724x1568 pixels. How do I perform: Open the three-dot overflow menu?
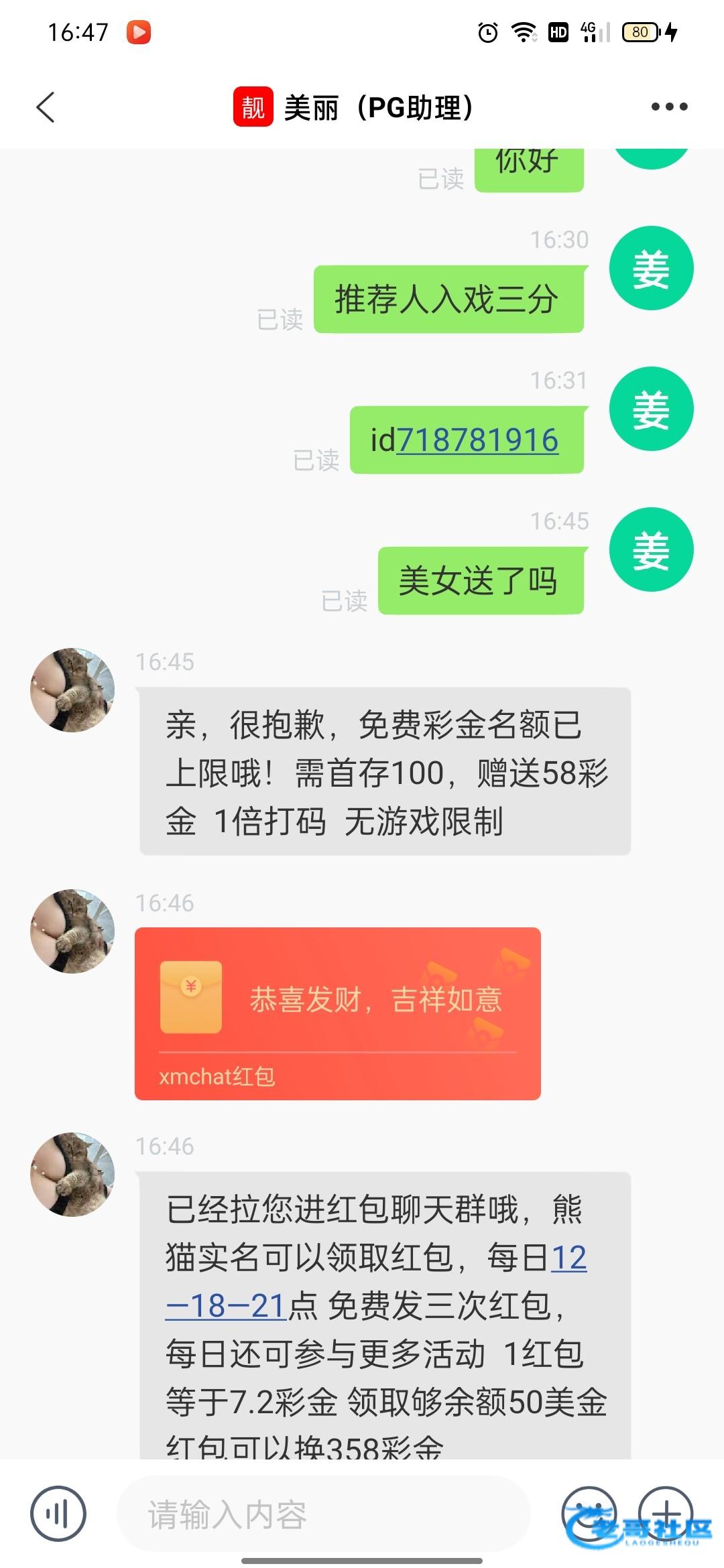tap(669, 107)
